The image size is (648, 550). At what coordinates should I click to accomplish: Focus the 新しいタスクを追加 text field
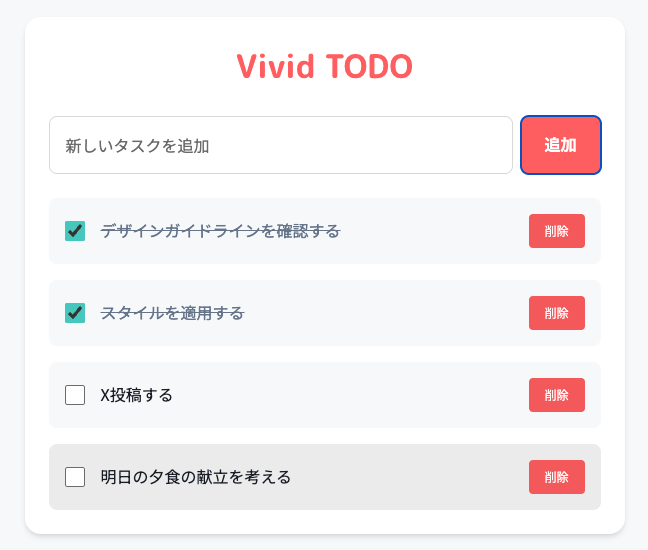coord(280,145)
